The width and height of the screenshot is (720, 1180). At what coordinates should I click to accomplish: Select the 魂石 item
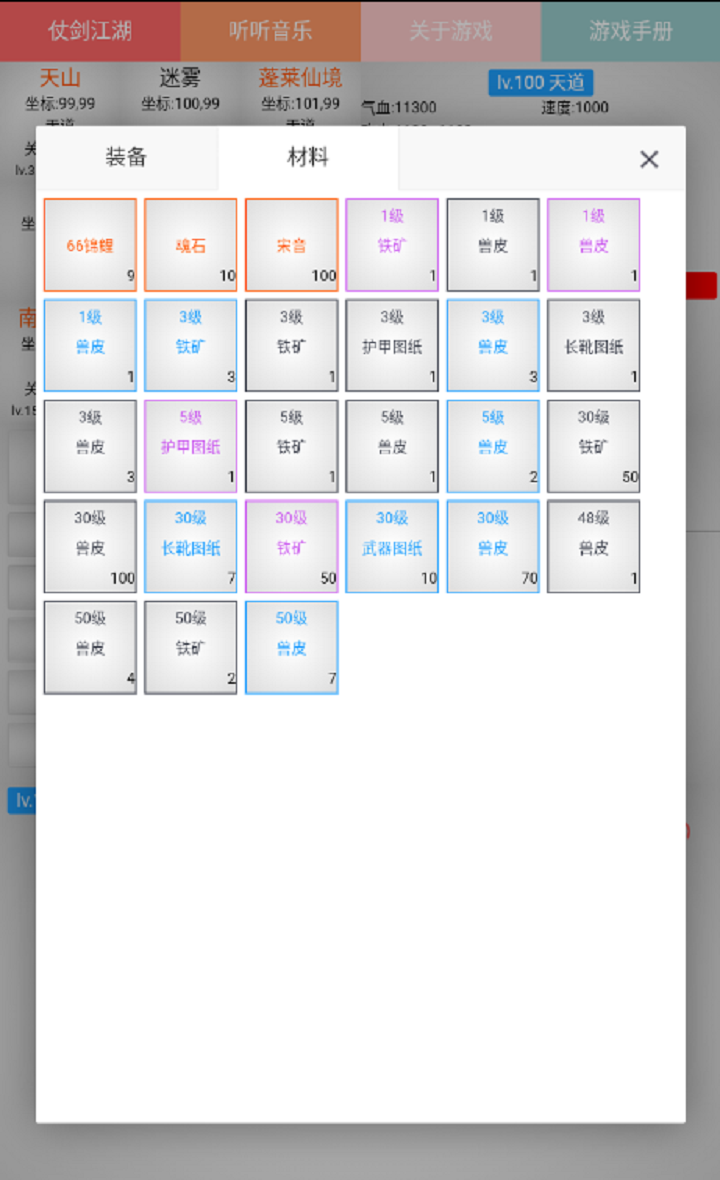[191, 245]
